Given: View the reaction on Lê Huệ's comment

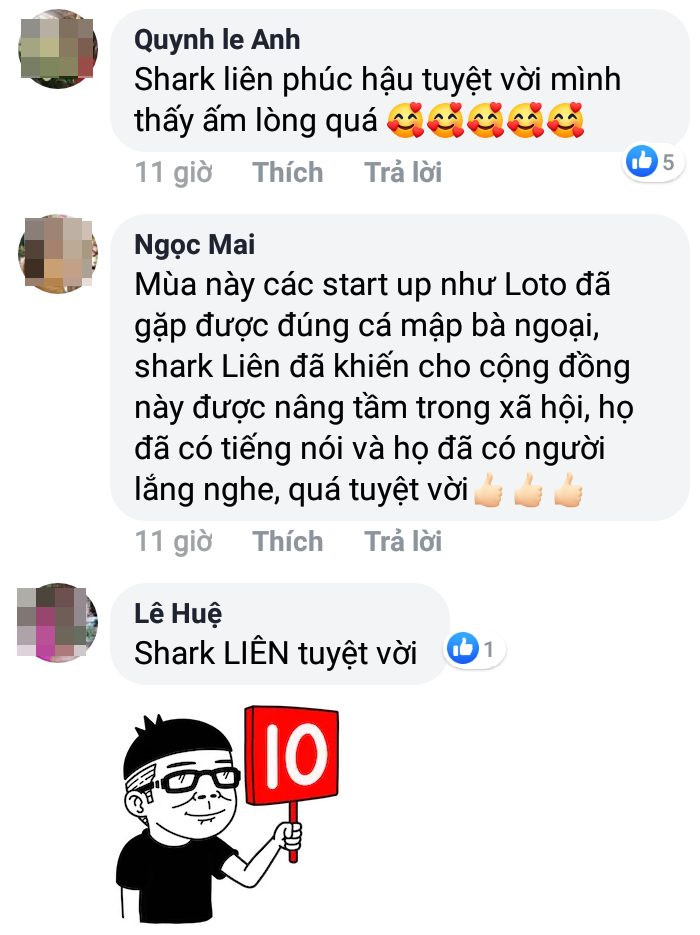Looking at the screenshot, I should click(x=474, y=650).
